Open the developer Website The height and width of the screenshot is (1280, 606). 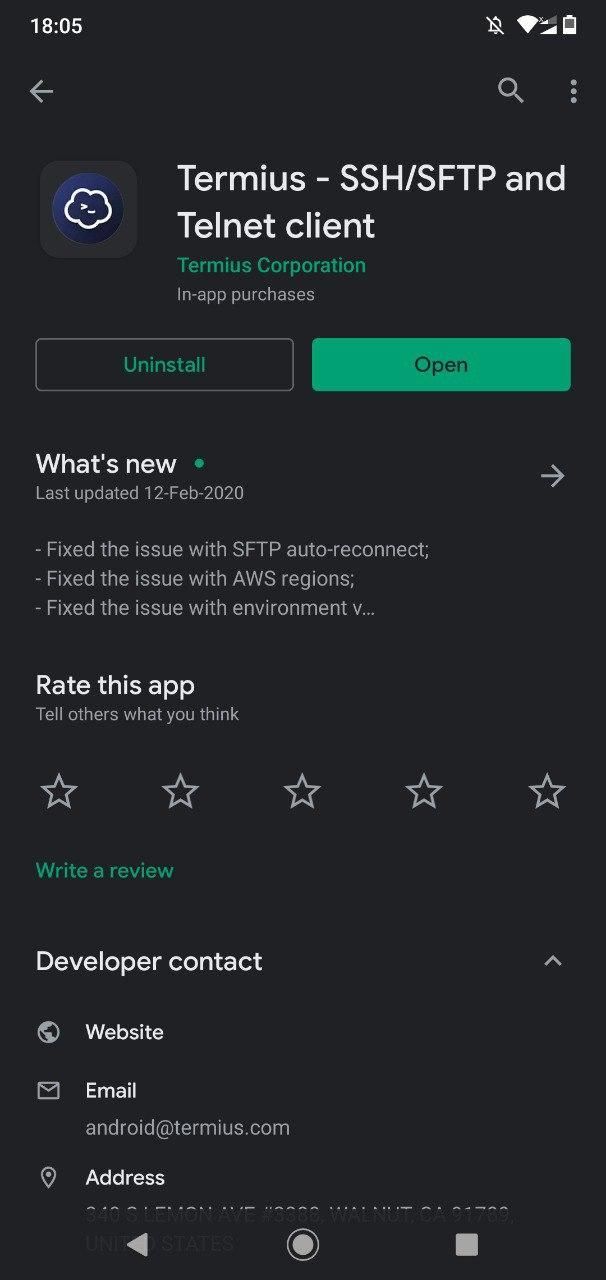point(124,1032)
